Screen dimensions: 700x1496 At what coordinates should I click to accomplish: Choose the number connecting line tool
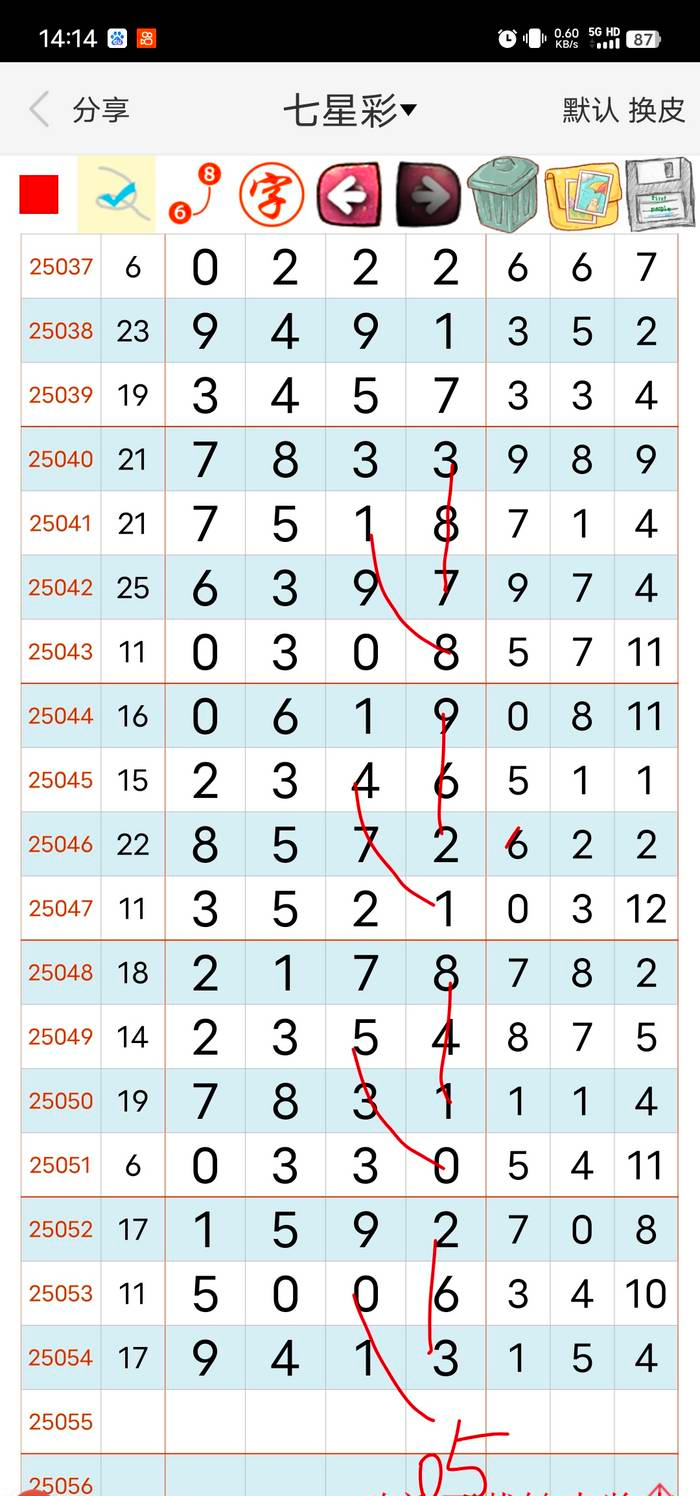pos(194,193)
